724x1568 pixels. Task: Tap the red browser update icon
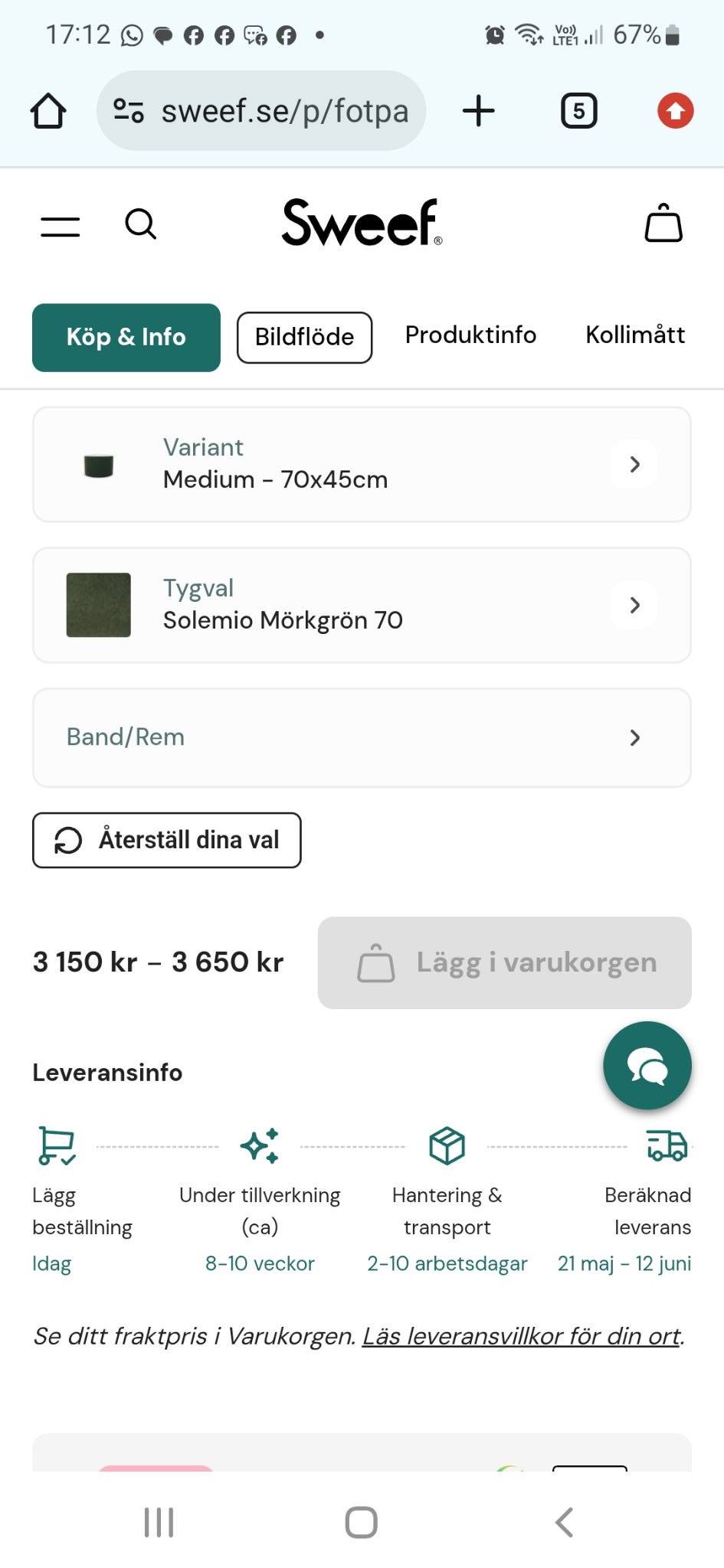coord(675,111)
